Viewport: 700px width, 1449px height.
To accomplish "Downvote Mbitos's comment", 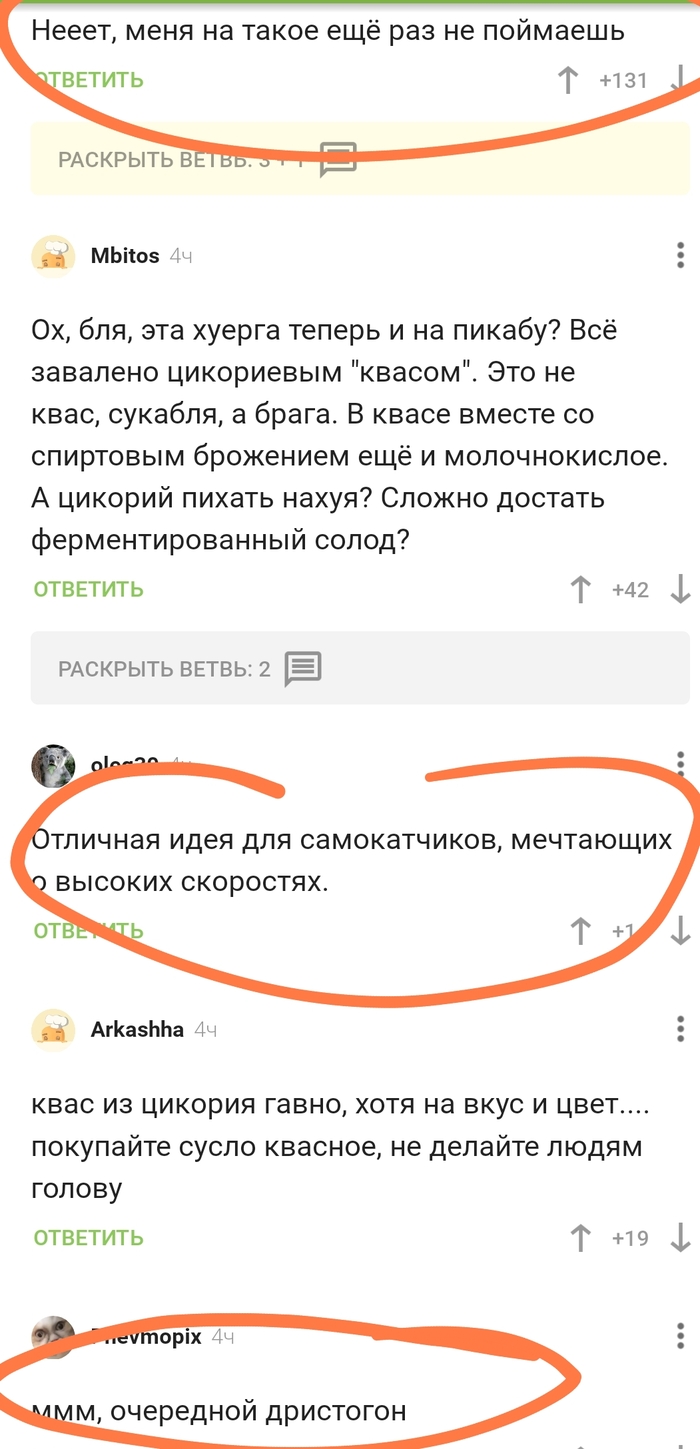I will pyautogui.click(x=680, y=590).
